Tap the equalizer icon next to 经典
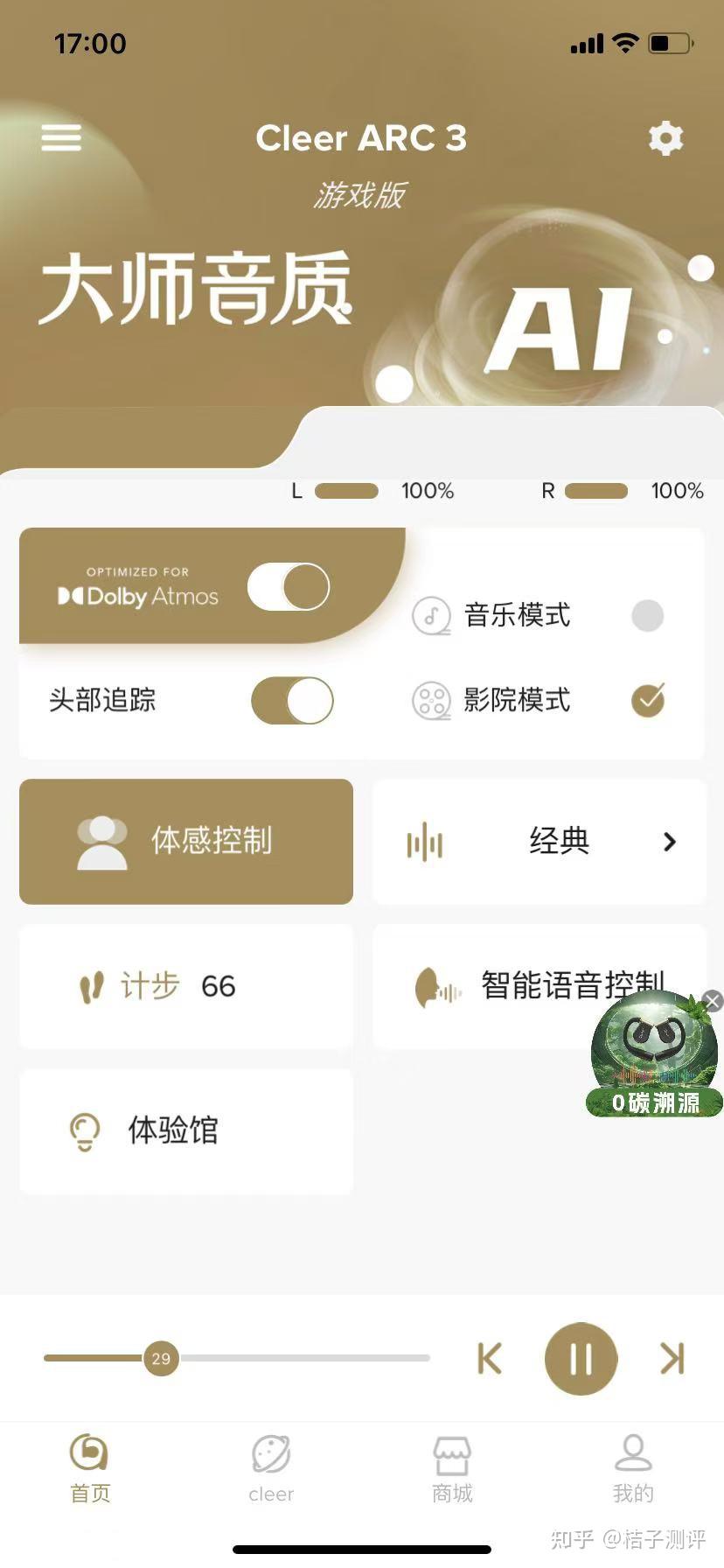The width and height of the screenshot is (724, 1568). tap(425, 841)
